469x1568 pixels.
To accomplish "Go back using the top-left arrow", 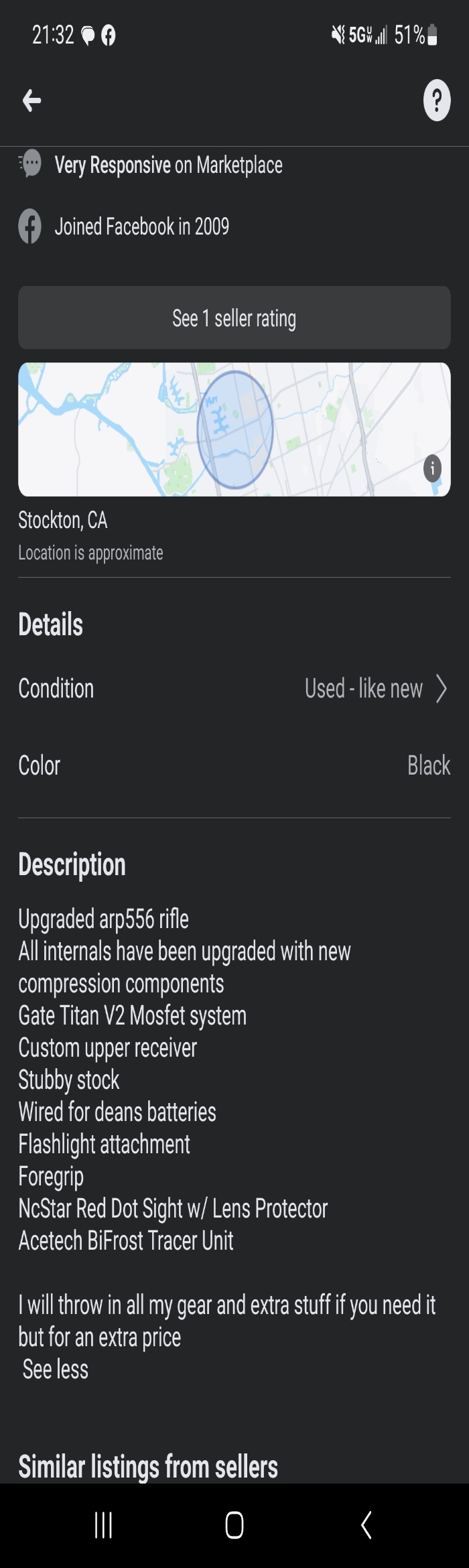I will coord(31,101).
